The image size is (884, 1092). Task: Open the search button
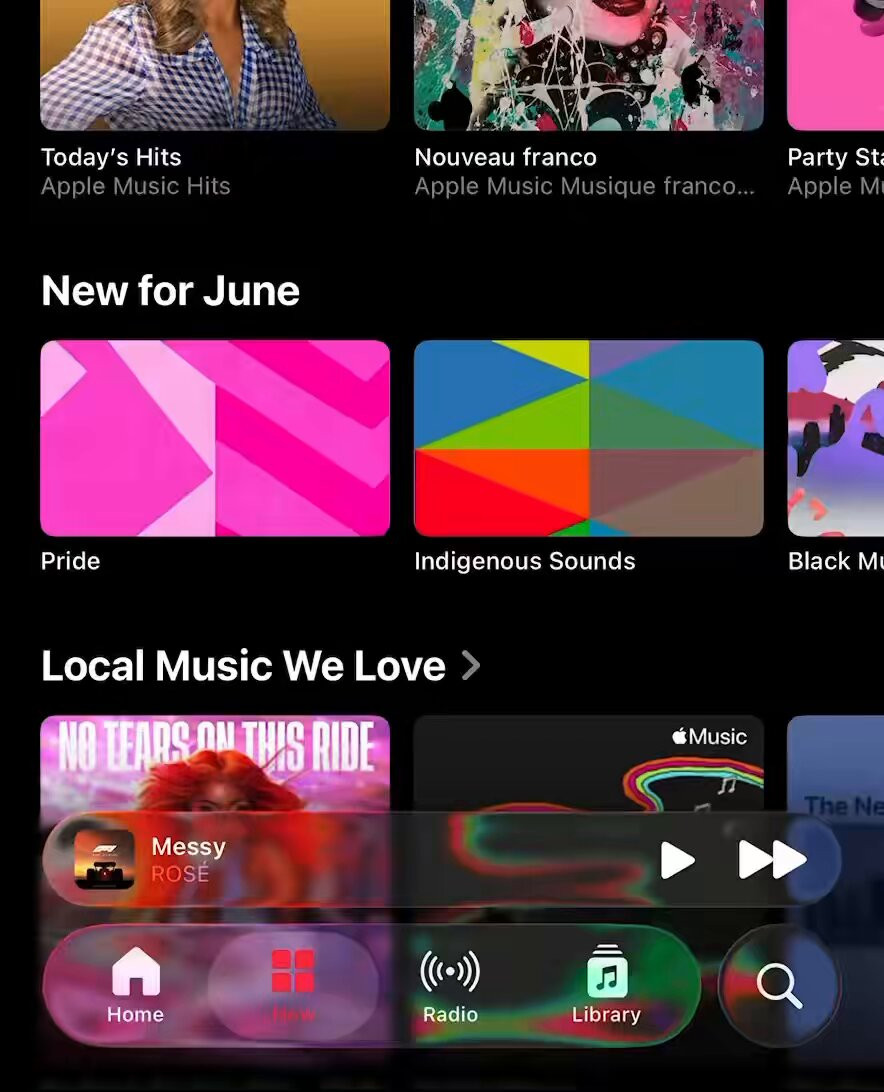tap(779, 986)
